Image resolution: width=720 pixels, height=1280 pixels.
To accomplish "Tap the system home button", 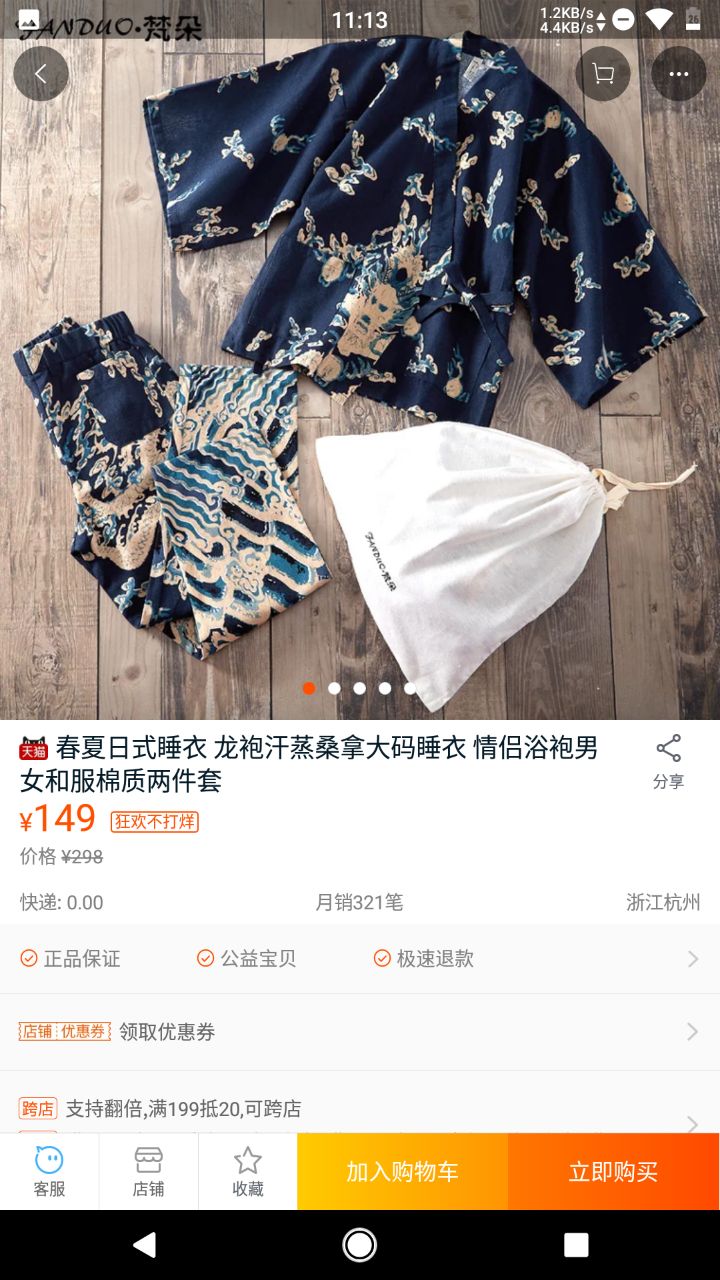I will pos(359,1244).
